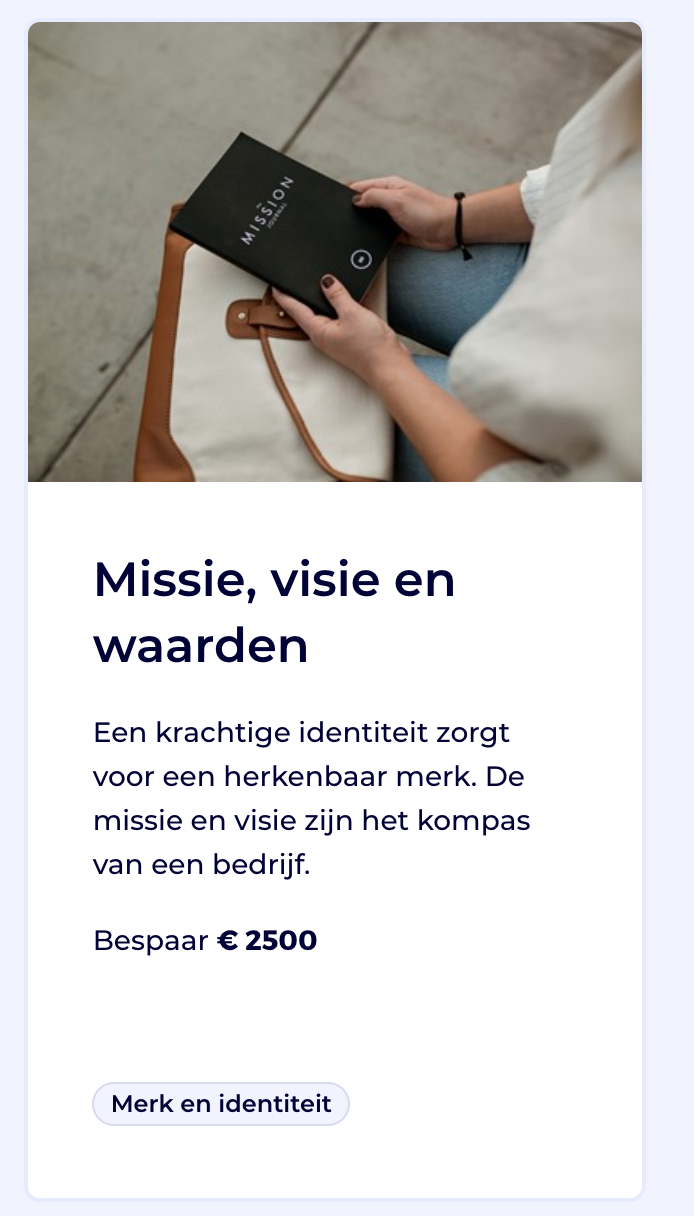Open the Missie, visie en waarden card

pyautogui.click(x=274, y=612)
